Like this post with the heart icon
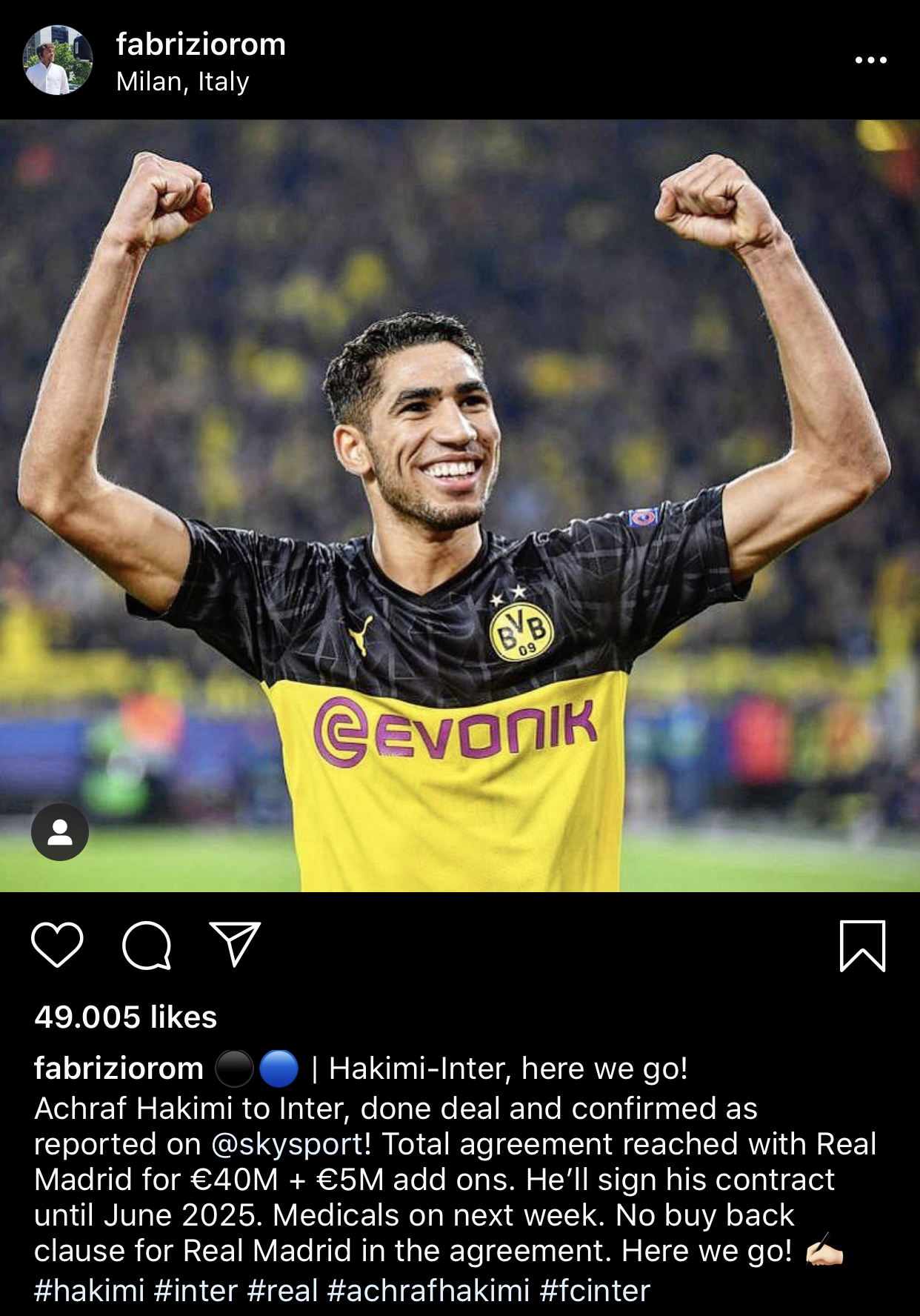Image resolution: width=920 pixels, height=1316 pixels. 57,945
